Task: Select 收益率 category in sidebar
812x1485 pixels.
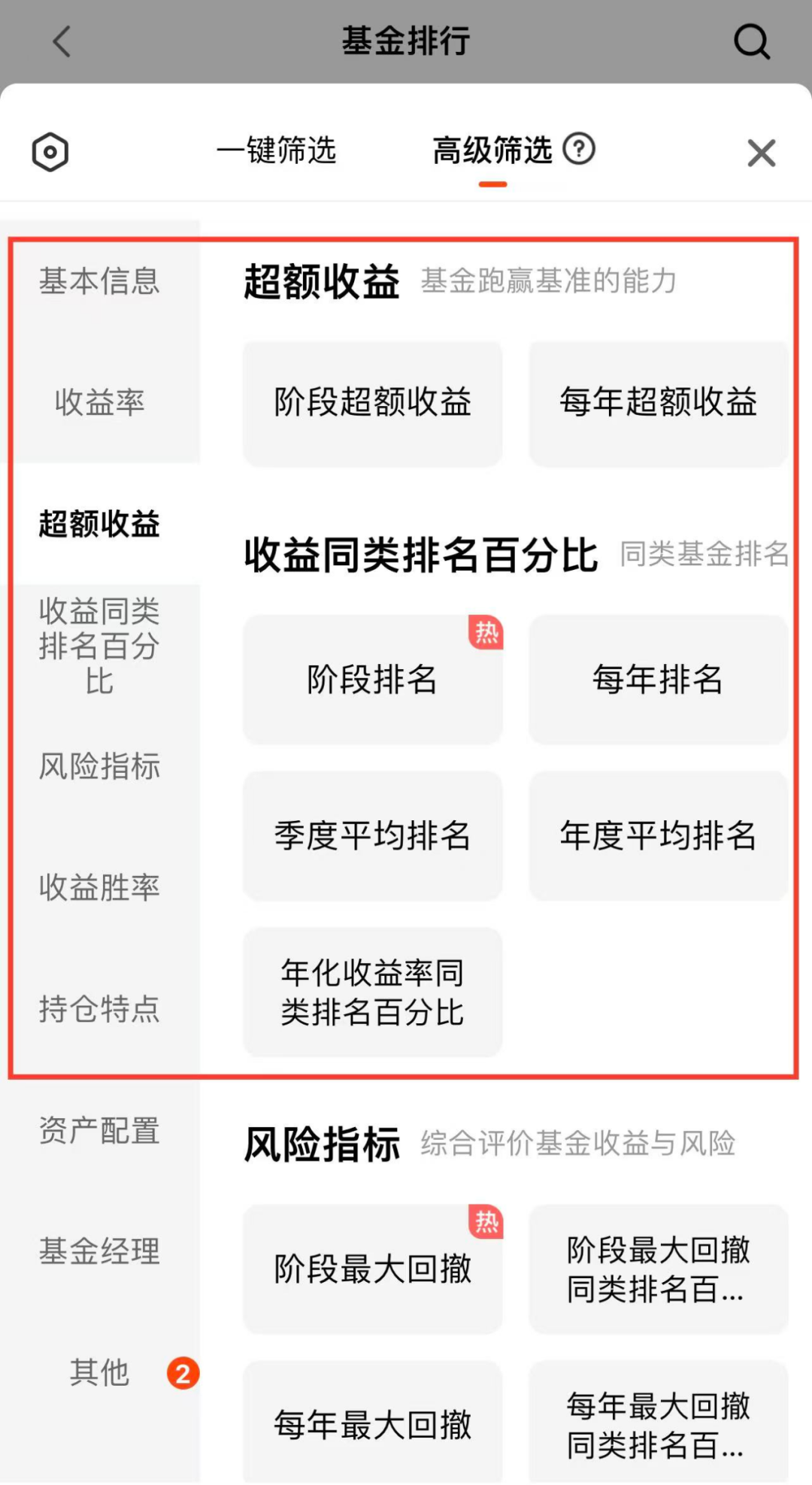Action: [99, 402]
